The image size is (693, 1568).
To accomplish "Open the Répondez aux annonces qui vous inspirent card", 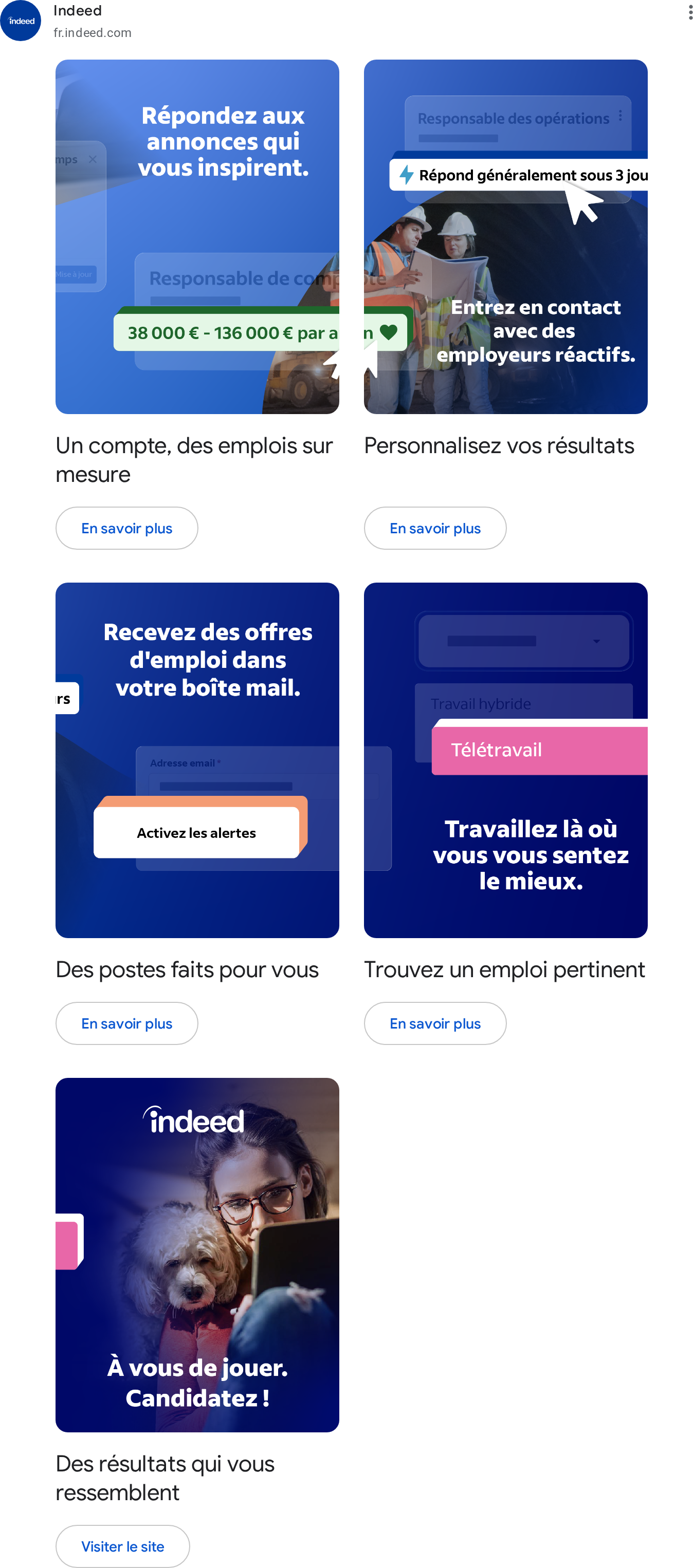I will pyautogui.click(x=197, y=236).
